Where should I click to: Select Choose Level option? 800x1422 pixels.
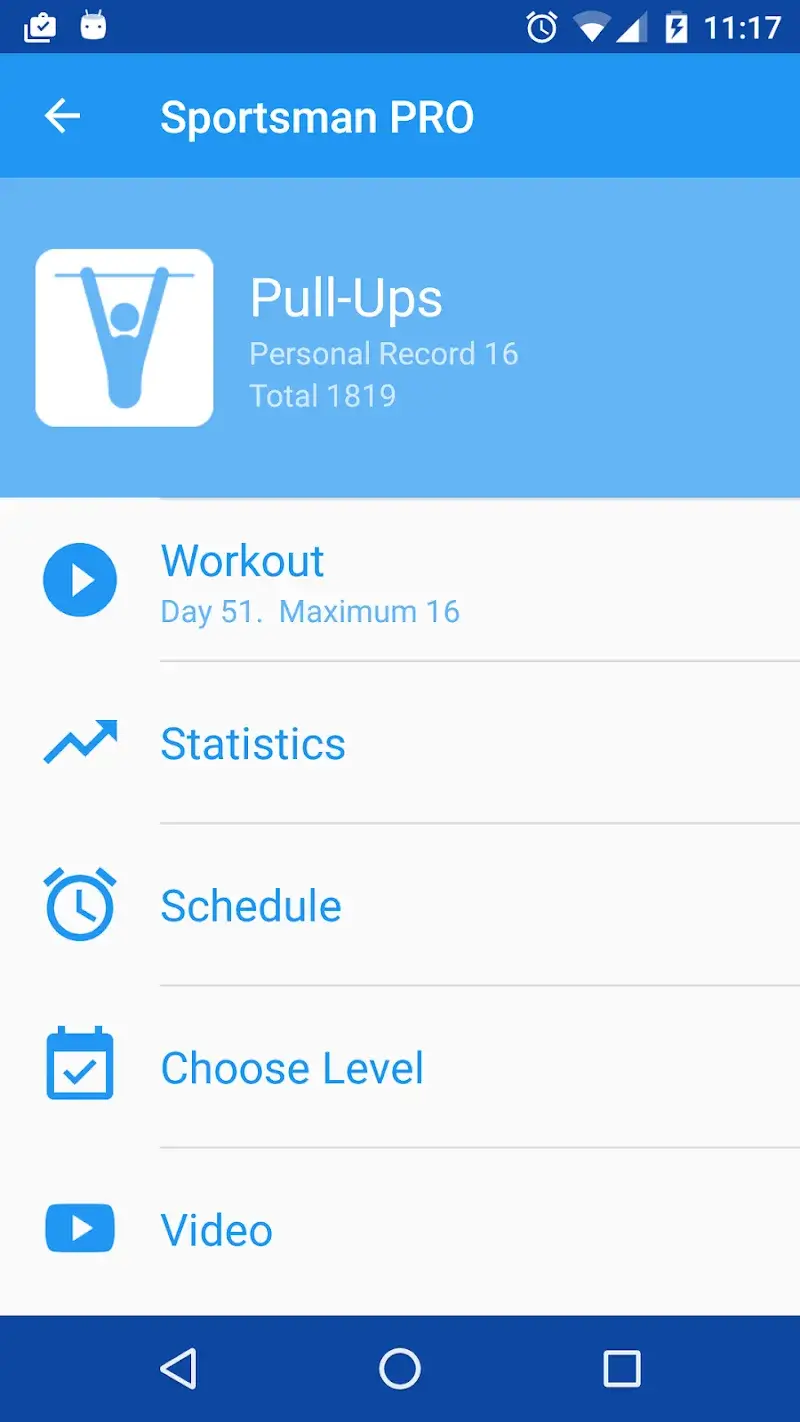[x=292, y=1066]
